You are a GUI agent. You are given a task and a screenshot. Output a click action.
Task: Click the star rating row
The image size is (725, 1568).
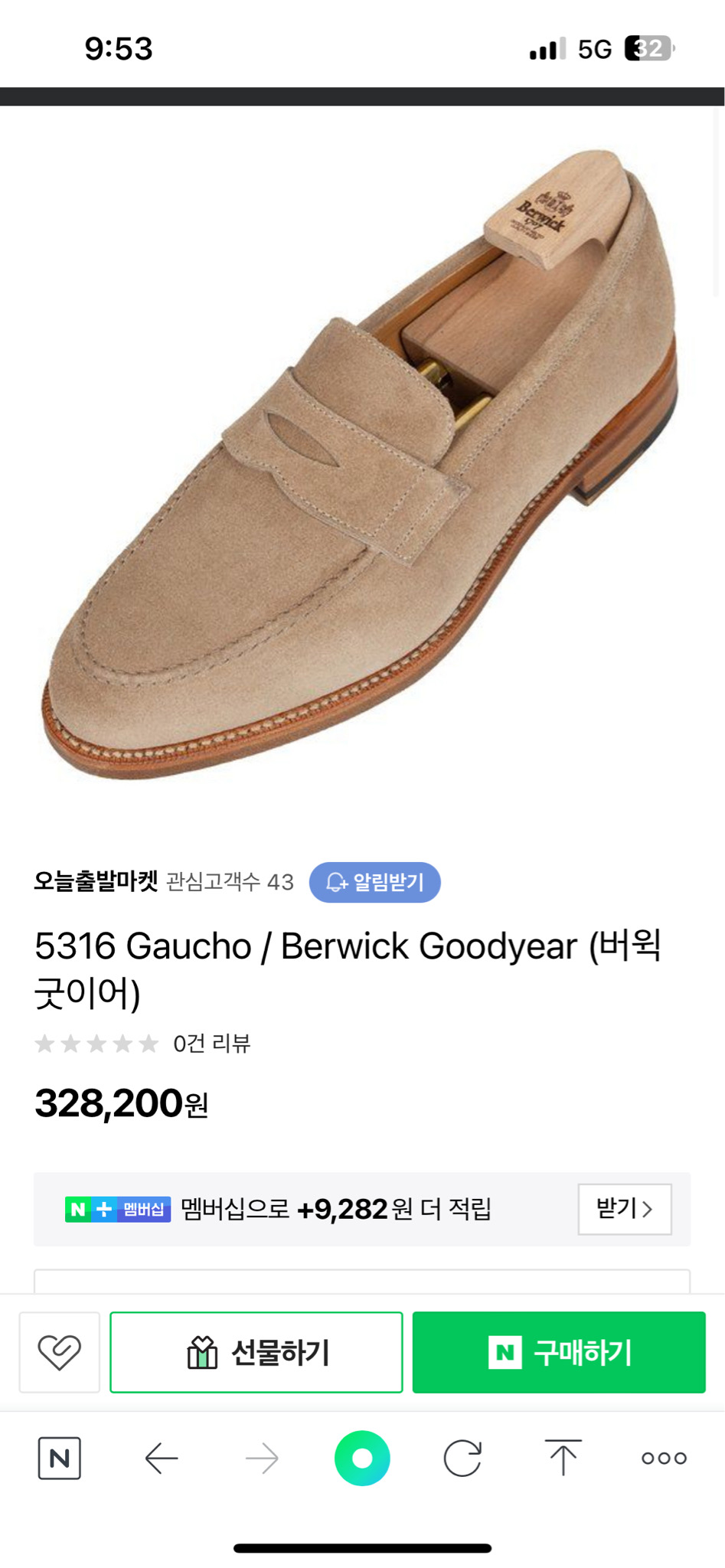(x=96, y=1044)
